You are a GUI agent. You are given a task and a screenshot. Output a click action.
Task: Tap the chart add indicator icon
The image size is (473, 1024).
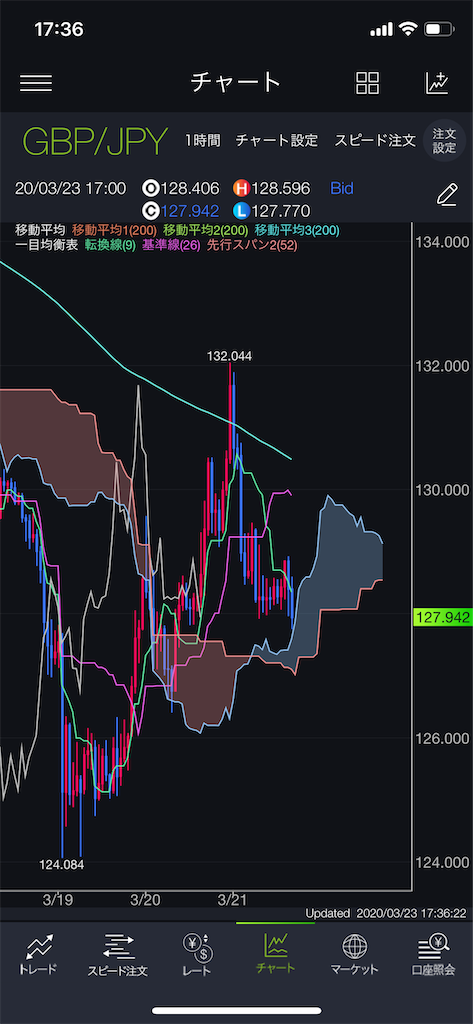[437, 83]
